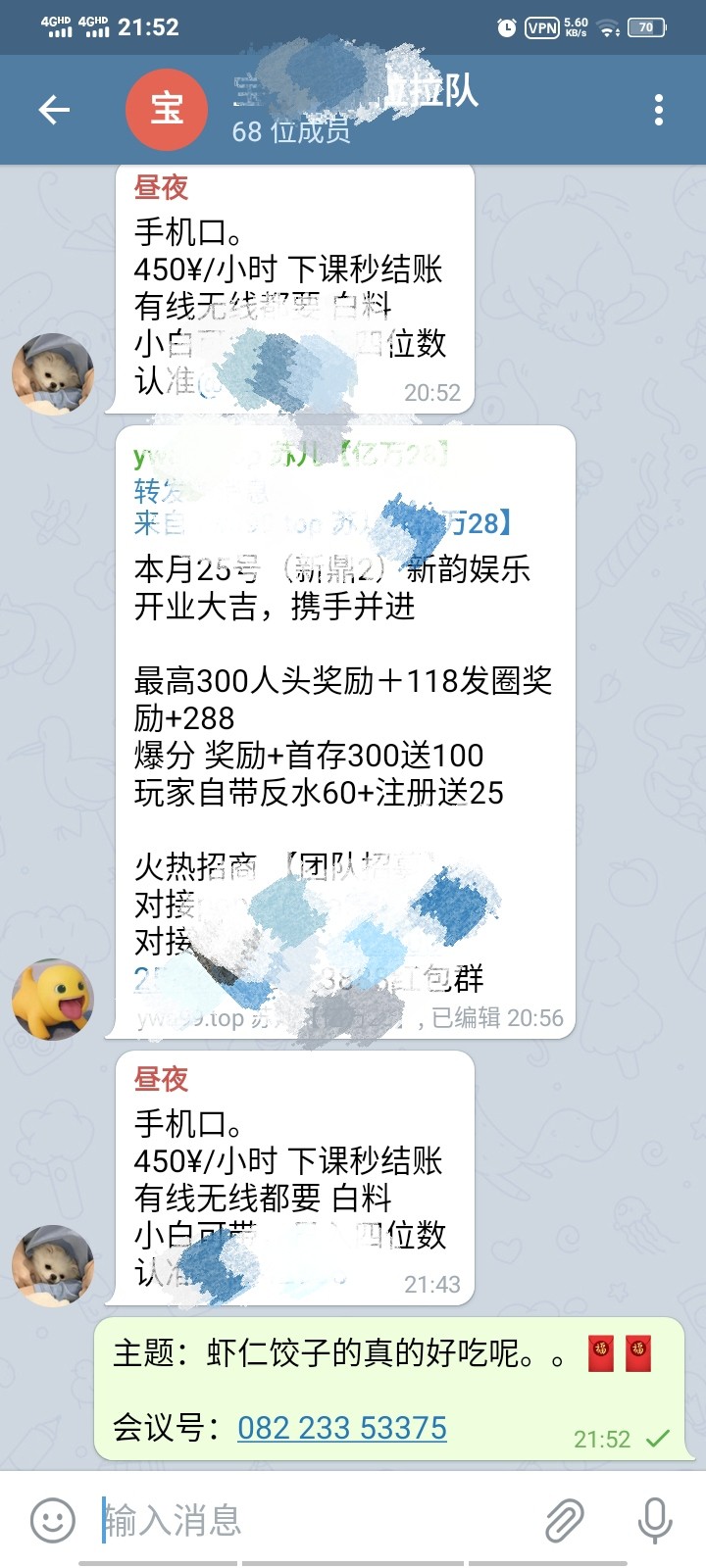Open the meeting number link 082 233 53375
The height and width of the screenshot is (1568, 706).
[x=341, y=1428]
